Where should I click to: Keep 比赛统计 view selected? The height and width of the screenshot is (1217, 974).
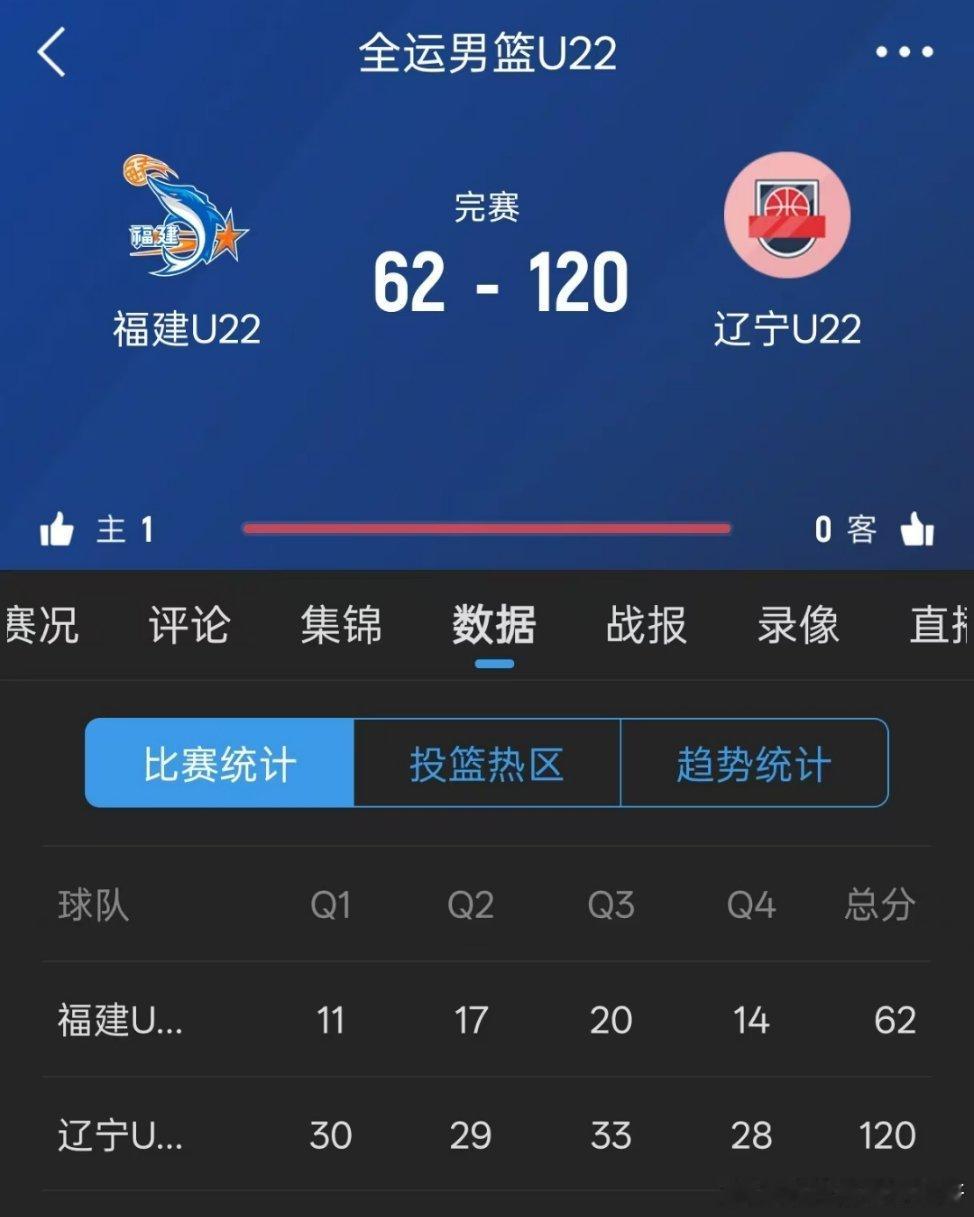[220, 762]
